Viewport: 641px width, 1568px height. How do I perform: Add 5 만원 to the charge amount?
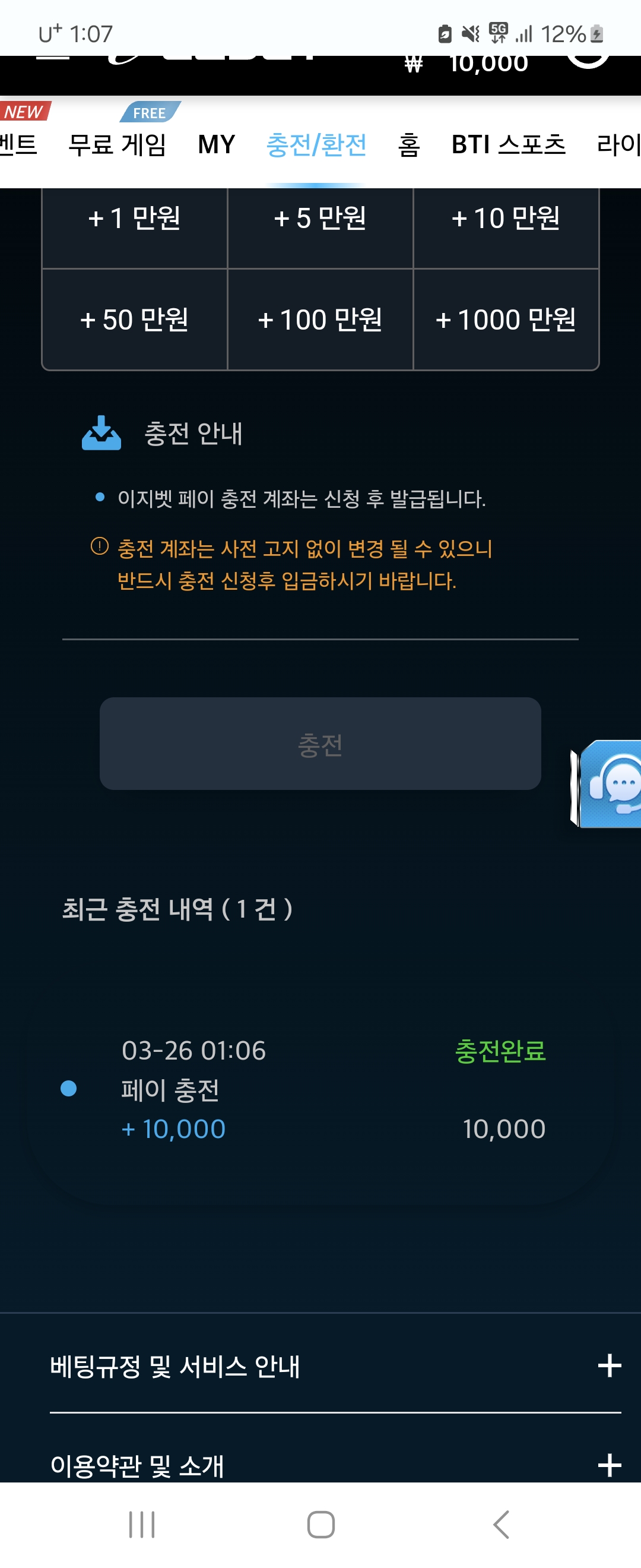[320, 219]
